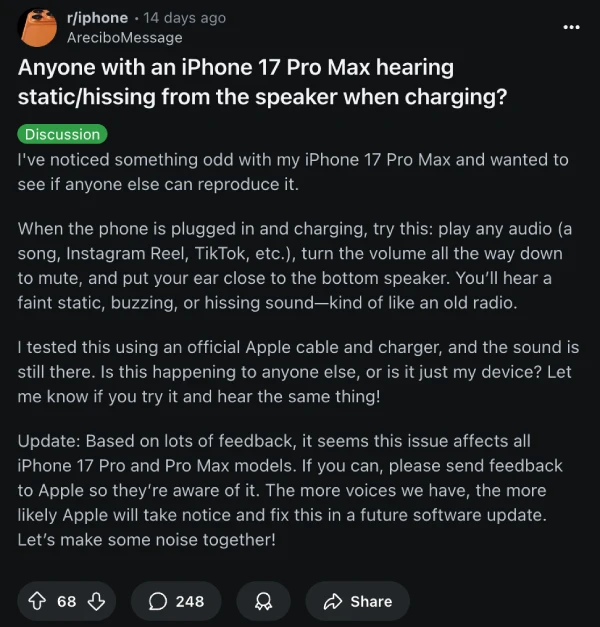The image size is (600, 627).
Task: Open the r/iphone avatar
Action: 38,27
